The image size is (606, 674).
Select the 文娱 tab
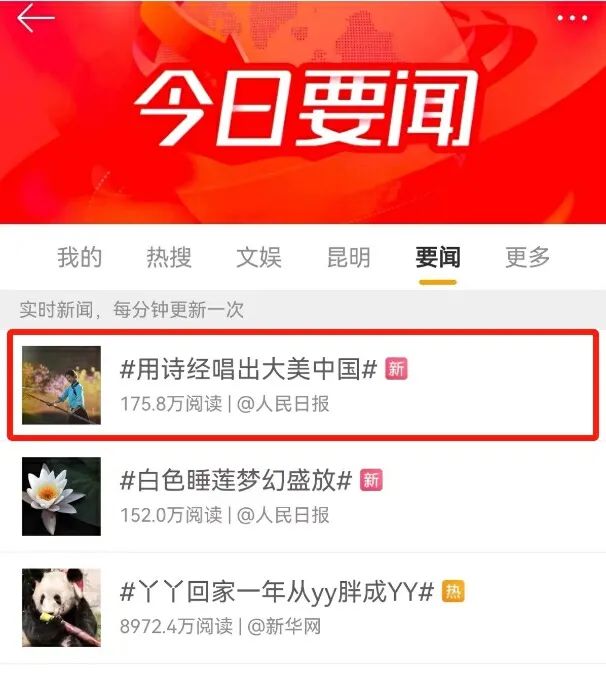259,258
